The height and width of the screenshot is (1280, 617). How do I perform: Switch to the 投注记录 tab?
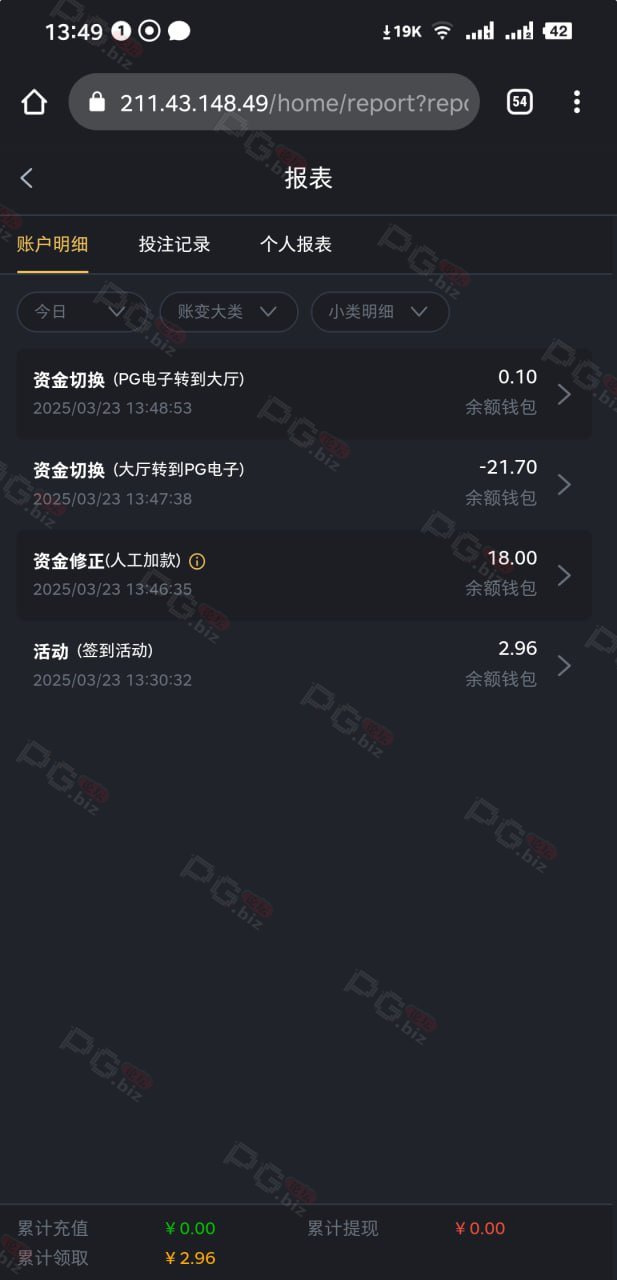pyautogui.click(x=174, y=244)
